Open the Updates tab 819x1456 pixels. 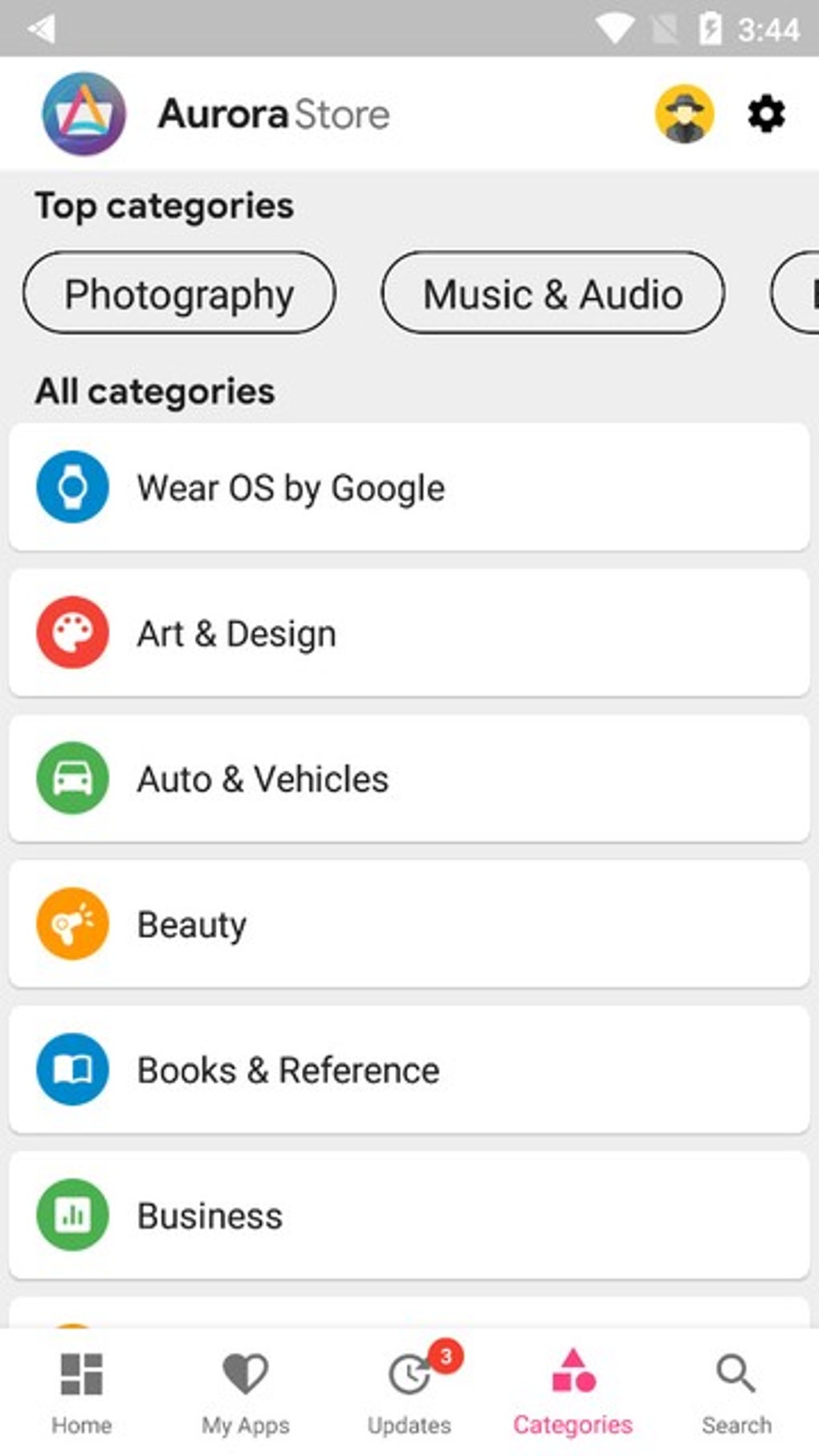409,1391
